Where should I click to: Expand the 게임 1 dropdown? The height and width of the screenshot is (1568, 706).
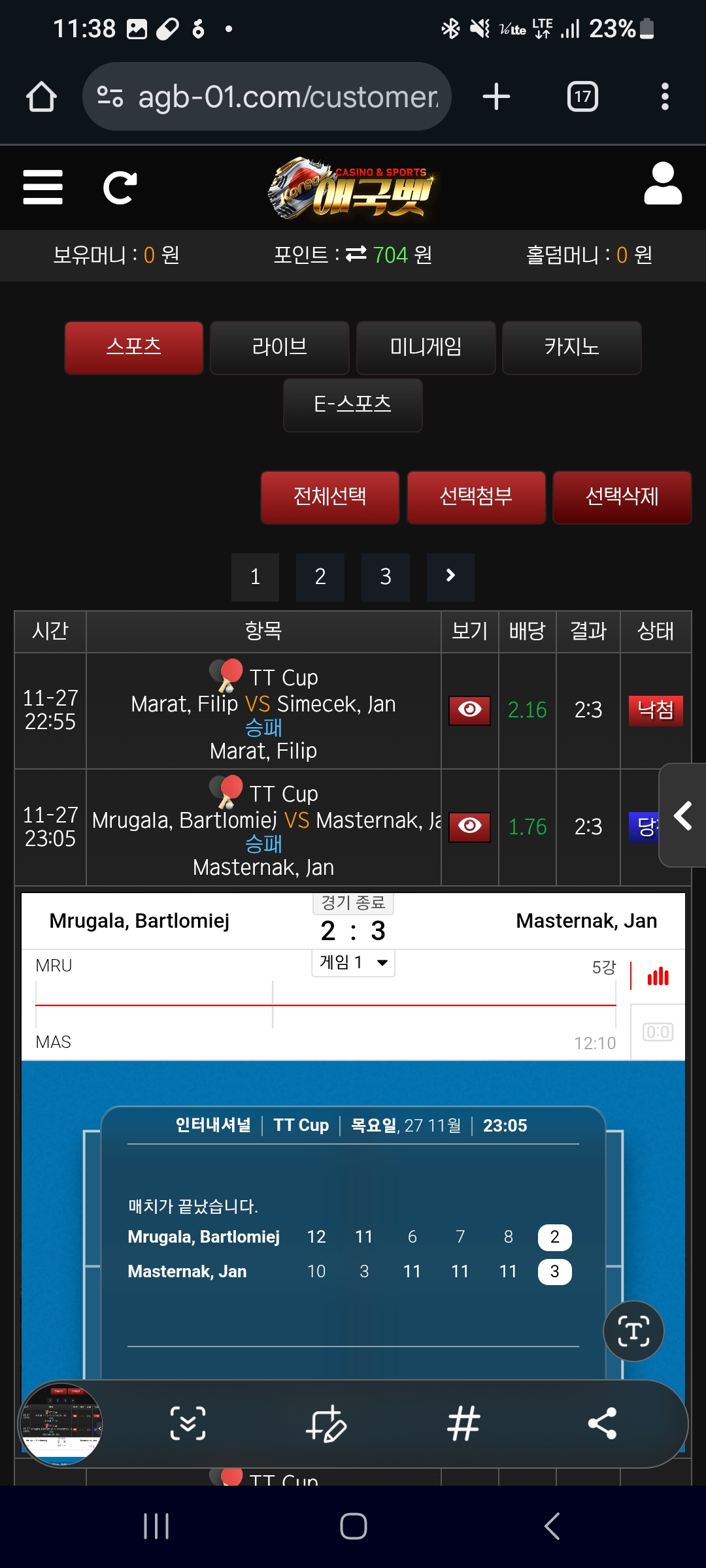point(353,962)
